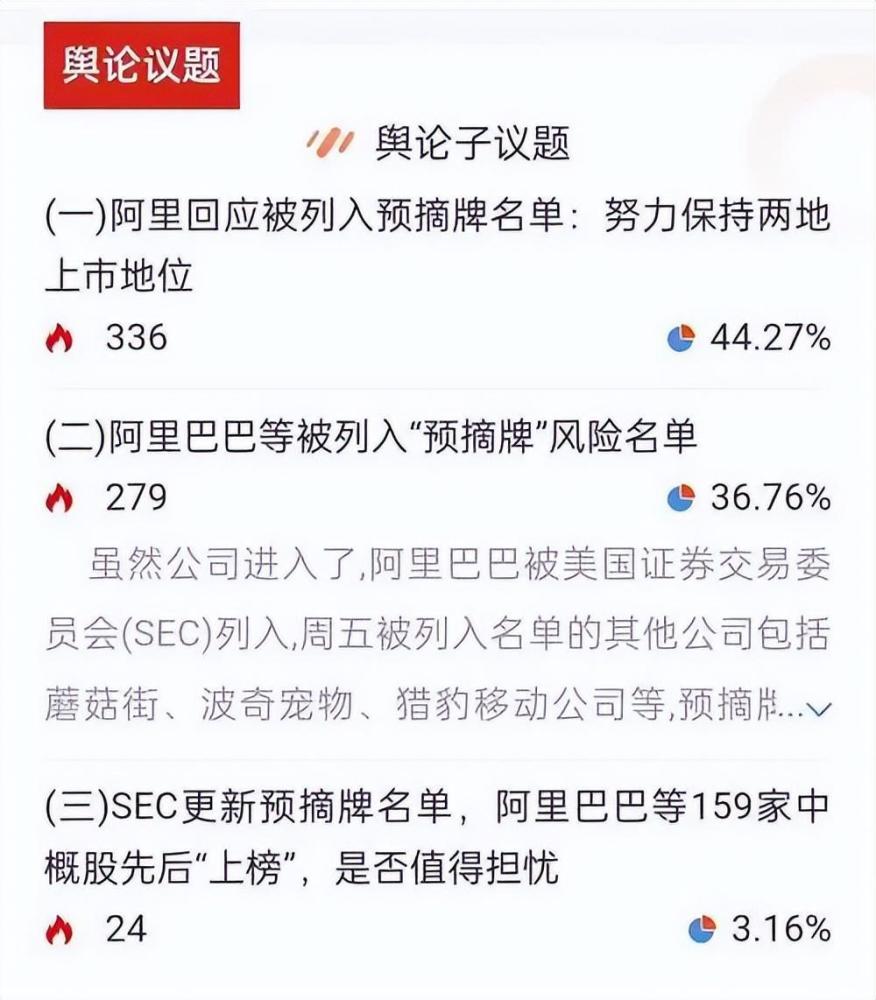Open topic (一) 阿里回应被列入预摘牌名单
The height and width of the screenshot is (1000, 876).
[x=437, y=244]
